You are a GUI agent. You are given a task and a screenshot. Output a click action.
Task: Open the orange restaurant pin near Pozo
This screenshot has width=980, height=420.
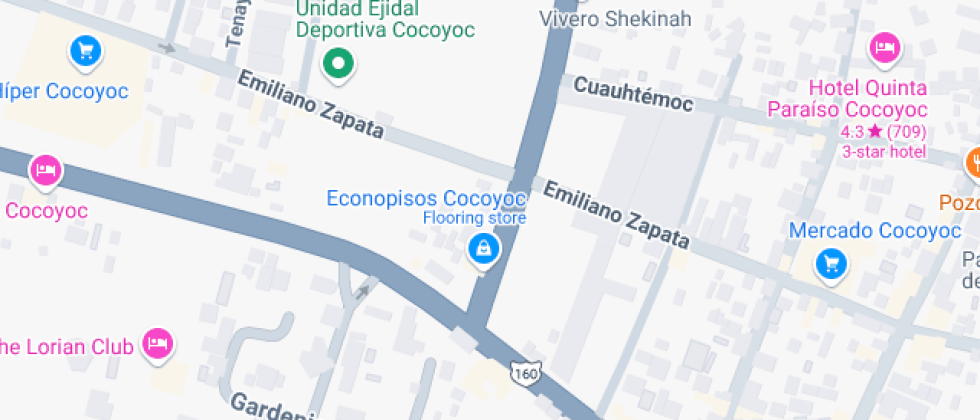(974, 162)
